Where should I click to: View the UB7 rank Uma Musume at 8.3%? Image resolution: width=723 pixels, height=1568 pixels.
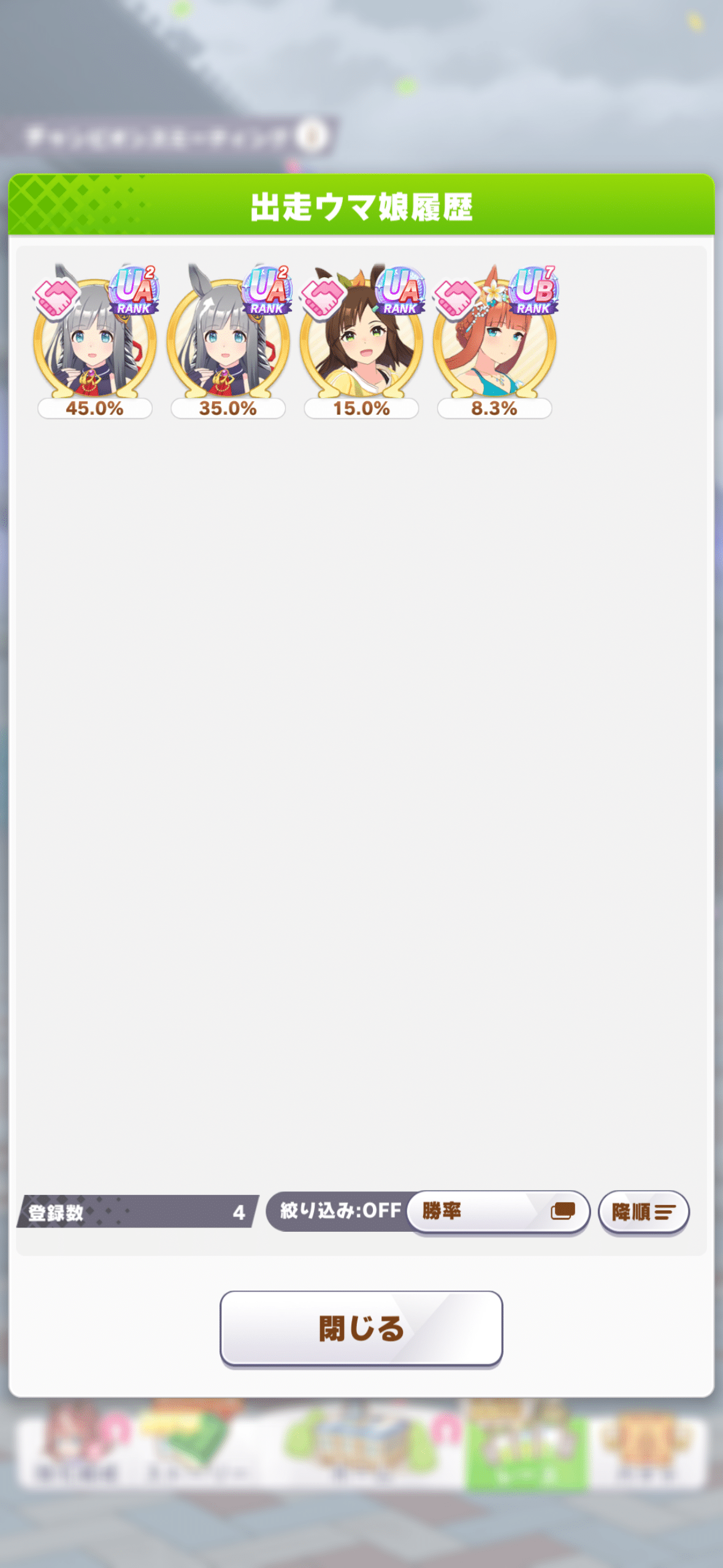pyautogui.click(x=494, y=338)
